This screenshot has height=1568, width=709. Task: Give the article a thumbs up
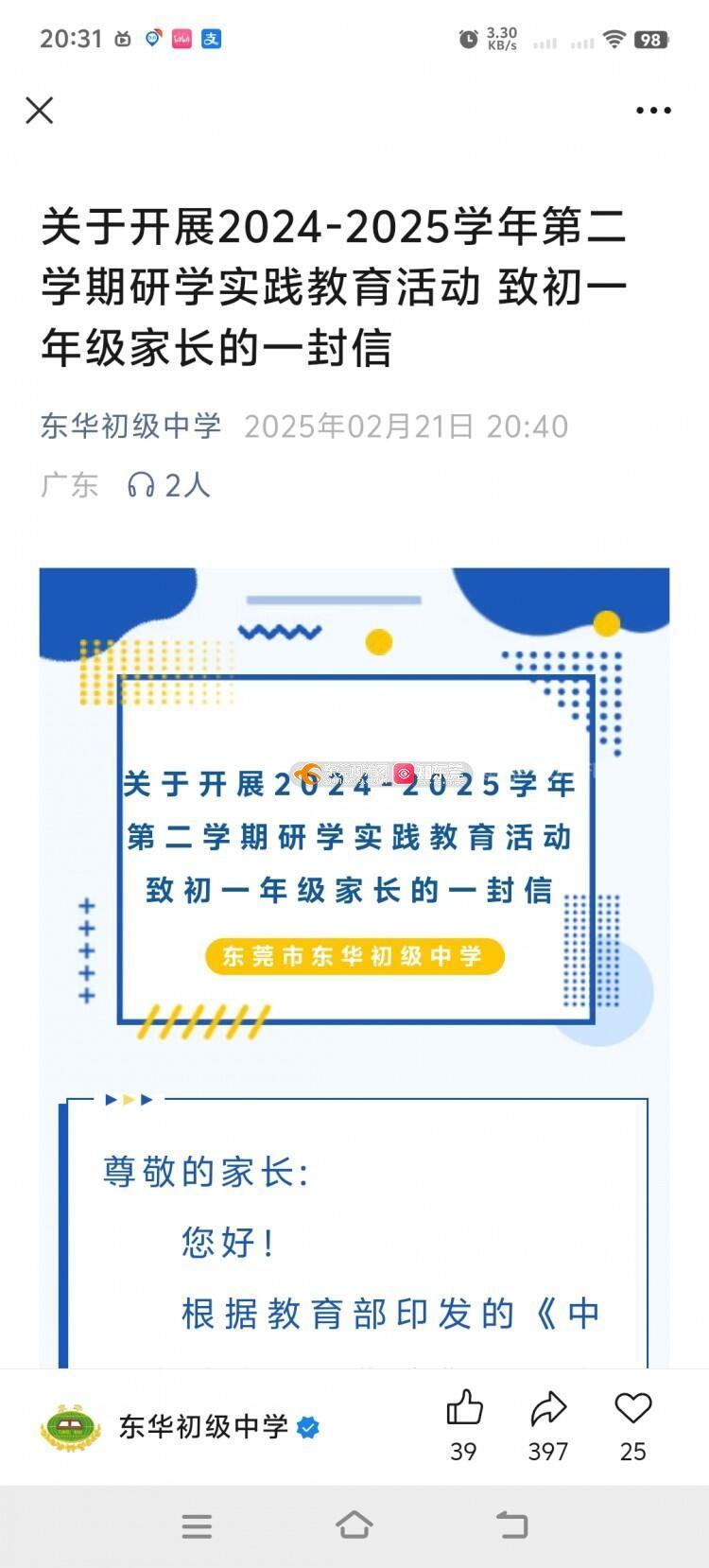[463, 1409]
